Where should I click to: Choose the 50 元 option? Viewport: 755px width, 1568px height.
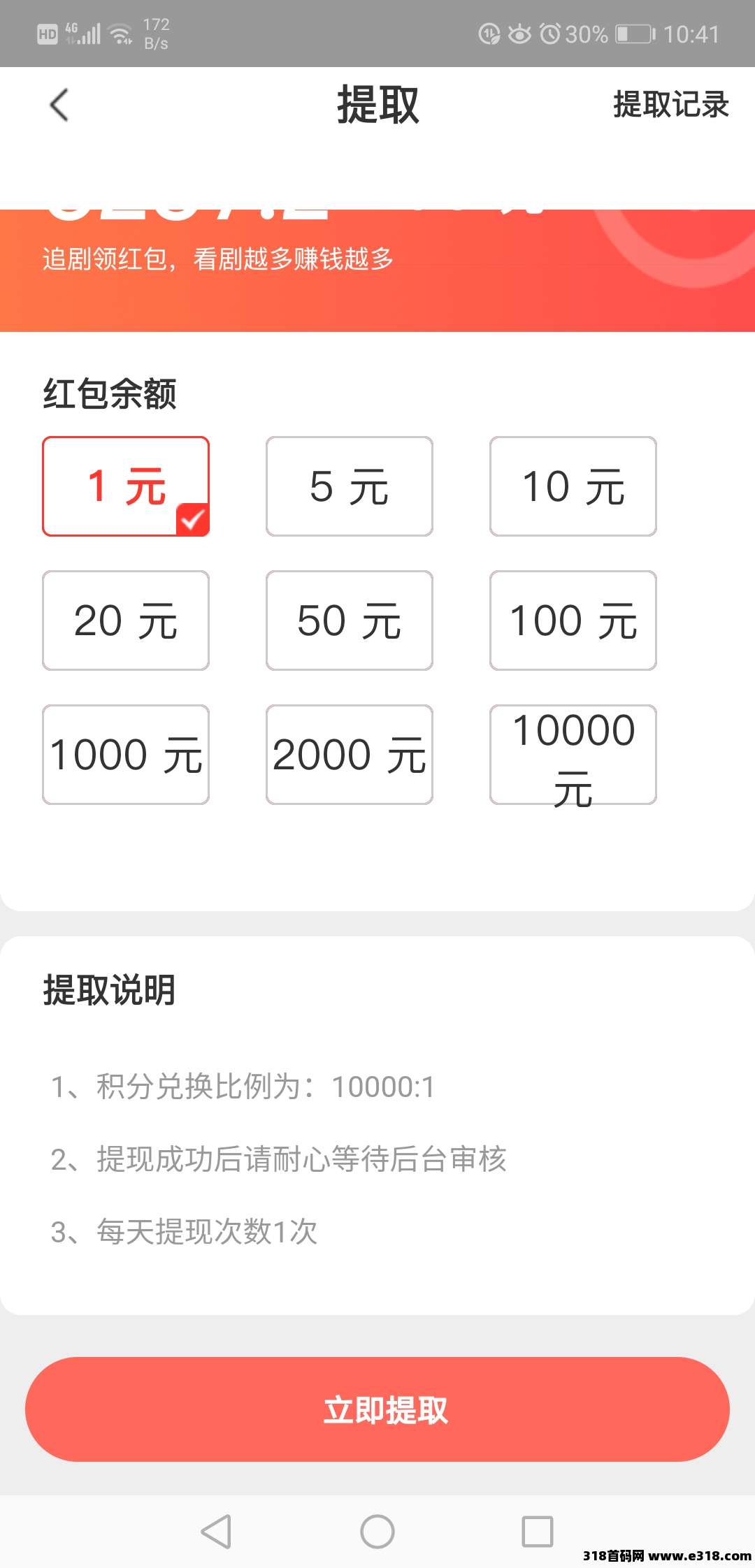(x=350, y=620)
